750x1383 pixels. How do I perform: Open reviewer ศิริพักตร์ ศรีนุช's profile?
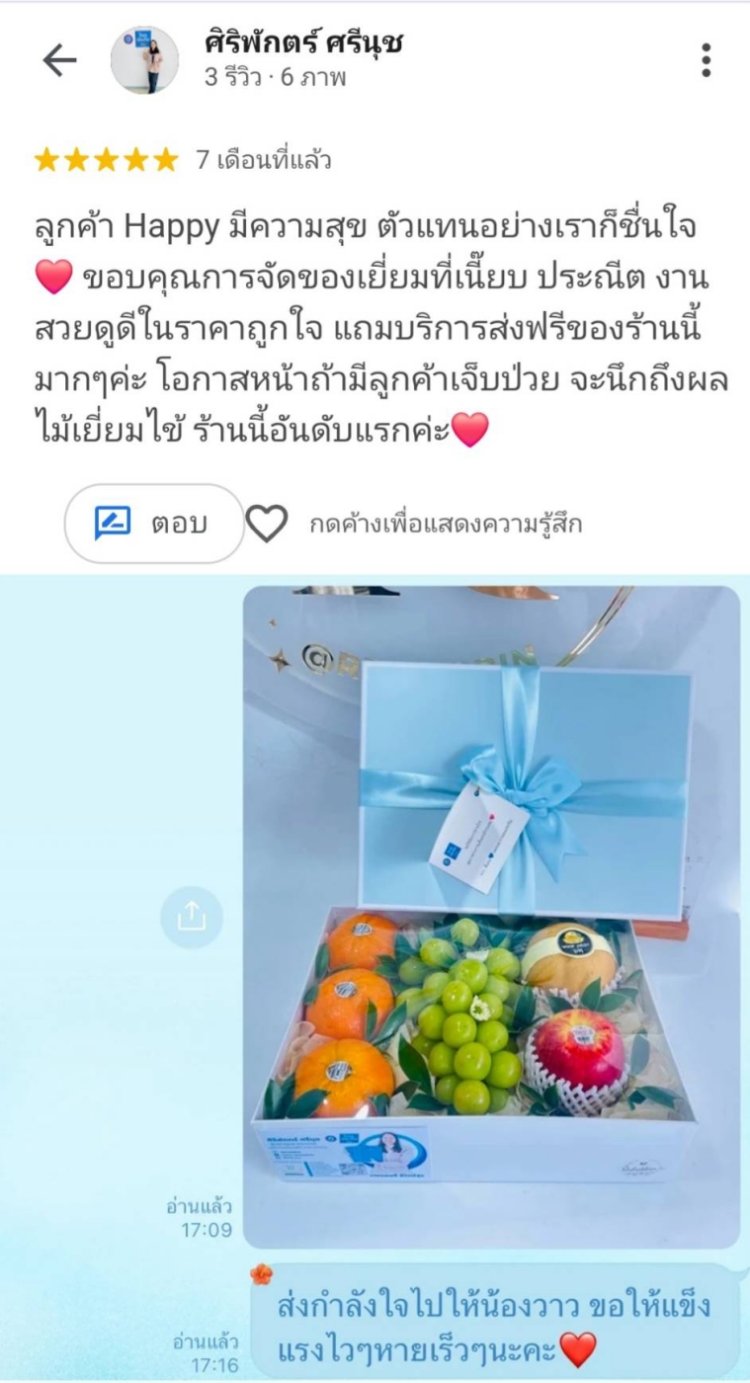(x=303, y=44)
